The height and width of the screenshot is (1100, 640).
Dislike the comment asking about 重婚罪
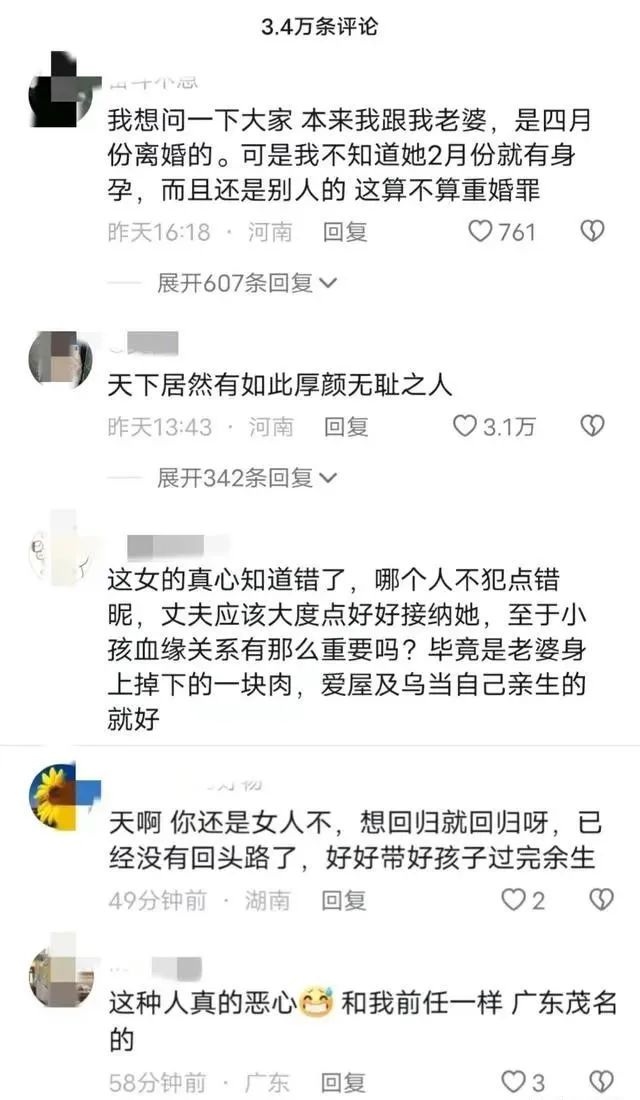pos(592,232)
